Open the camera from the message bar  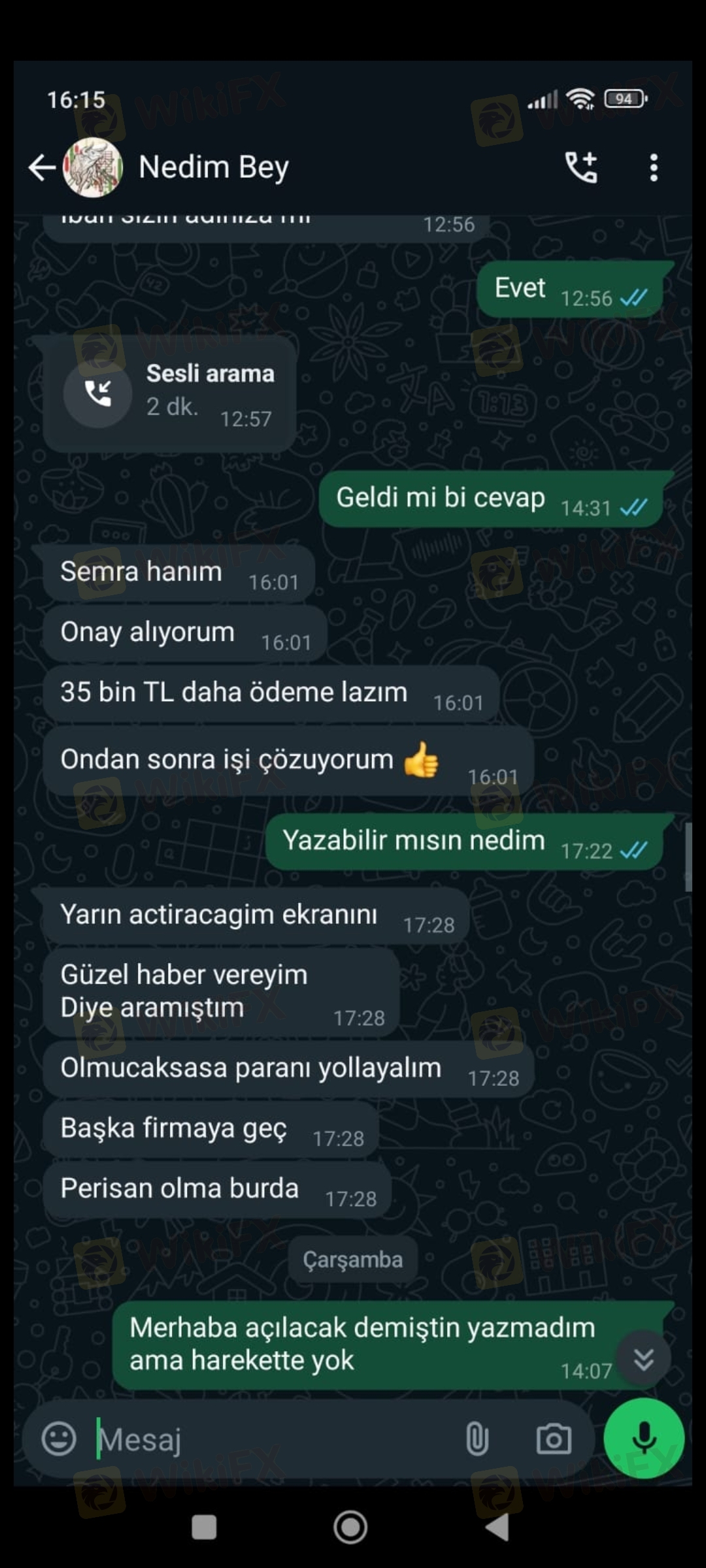(554, 1439)
